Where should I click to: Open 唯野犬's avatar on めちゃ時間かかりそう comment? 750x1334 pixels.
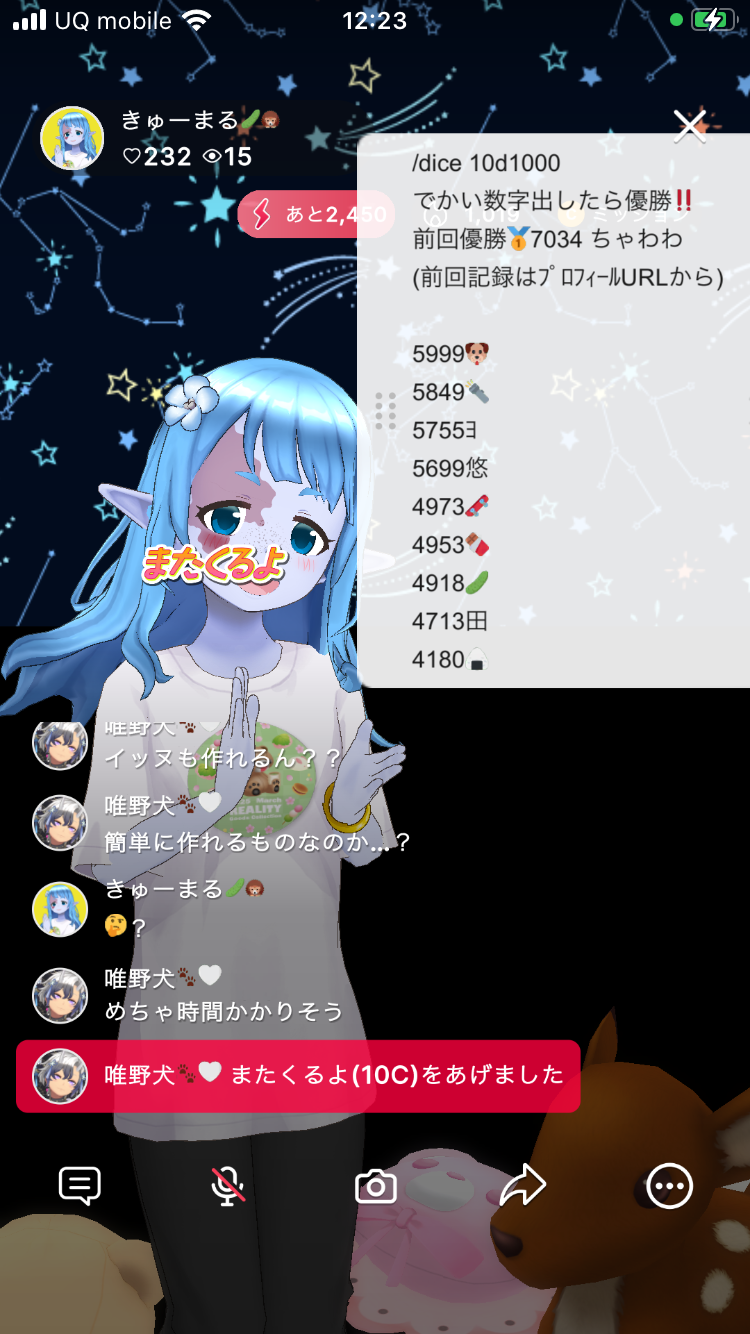(60, 995)
